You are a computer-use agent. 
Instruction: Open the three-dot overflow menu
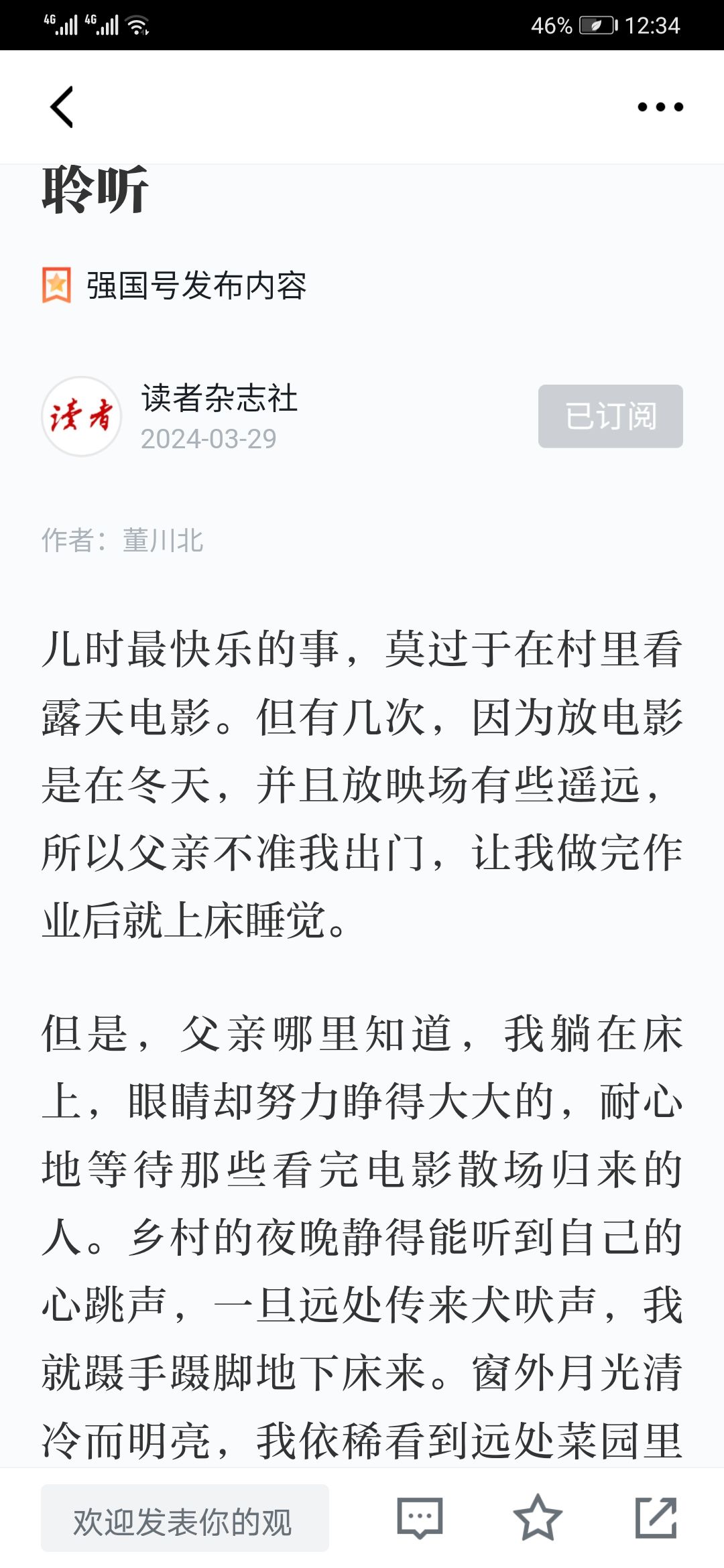[x=660, y=107]
